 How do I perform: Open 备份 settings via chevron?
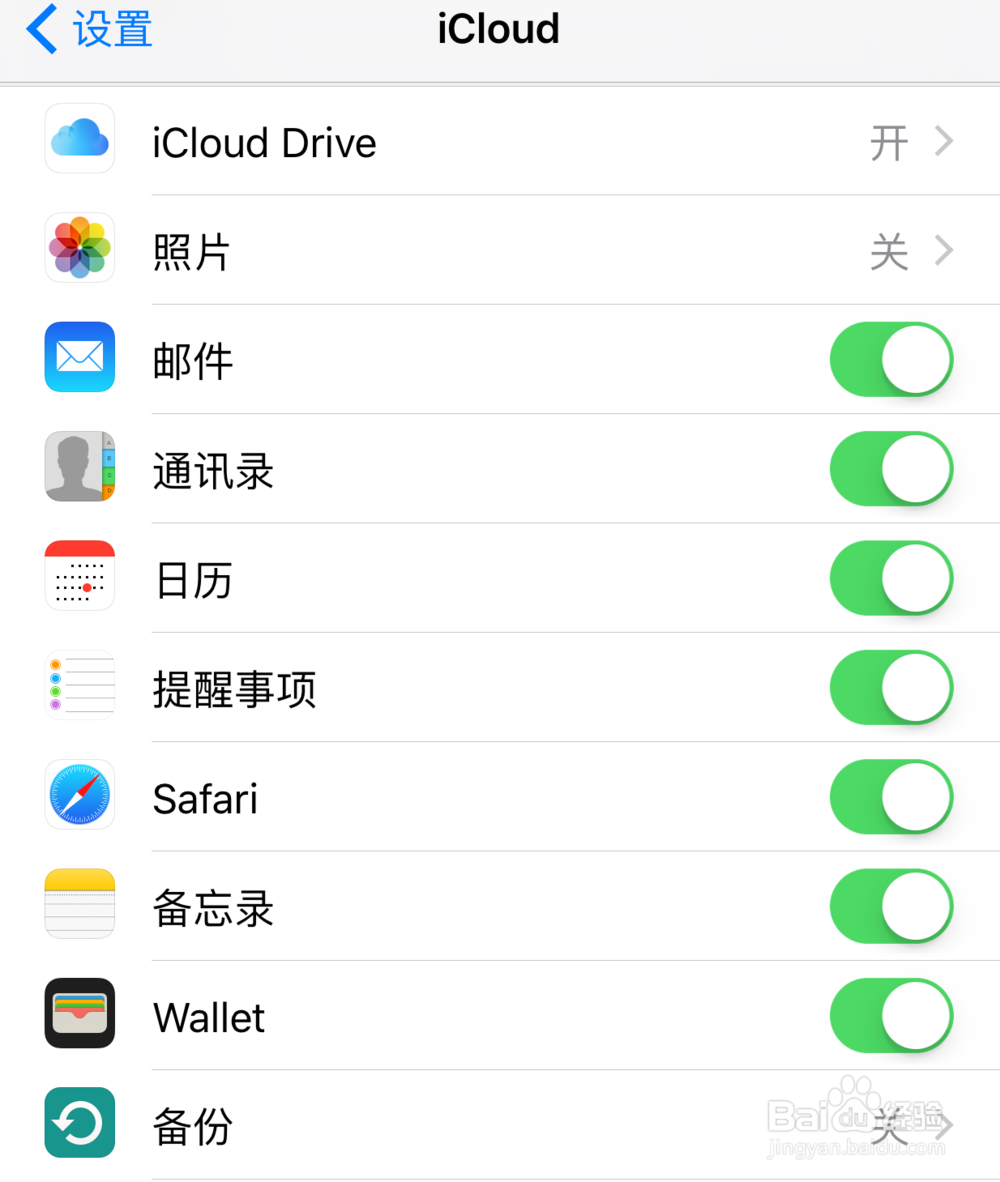coord(941,1124)
